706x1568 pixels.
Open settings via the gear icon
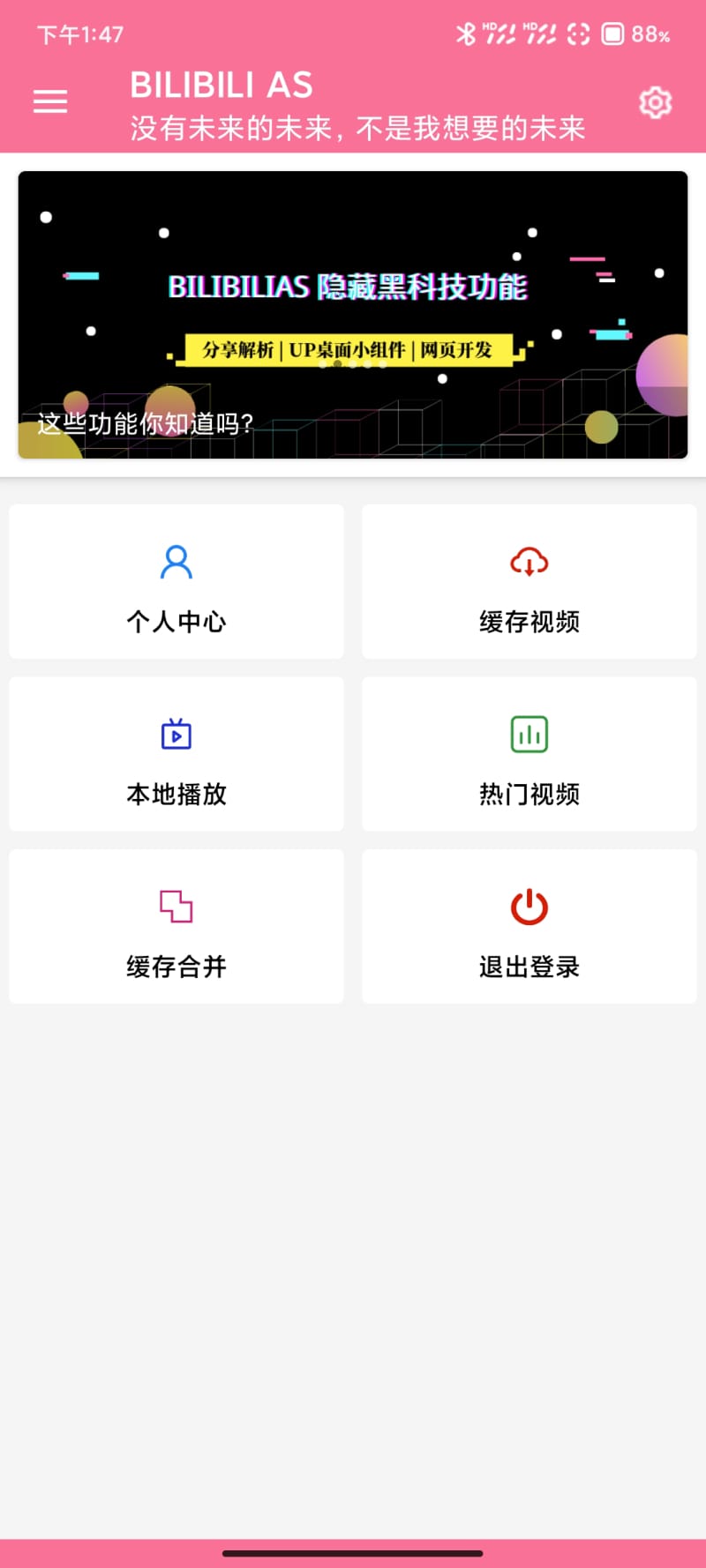(x=655, y=103)
